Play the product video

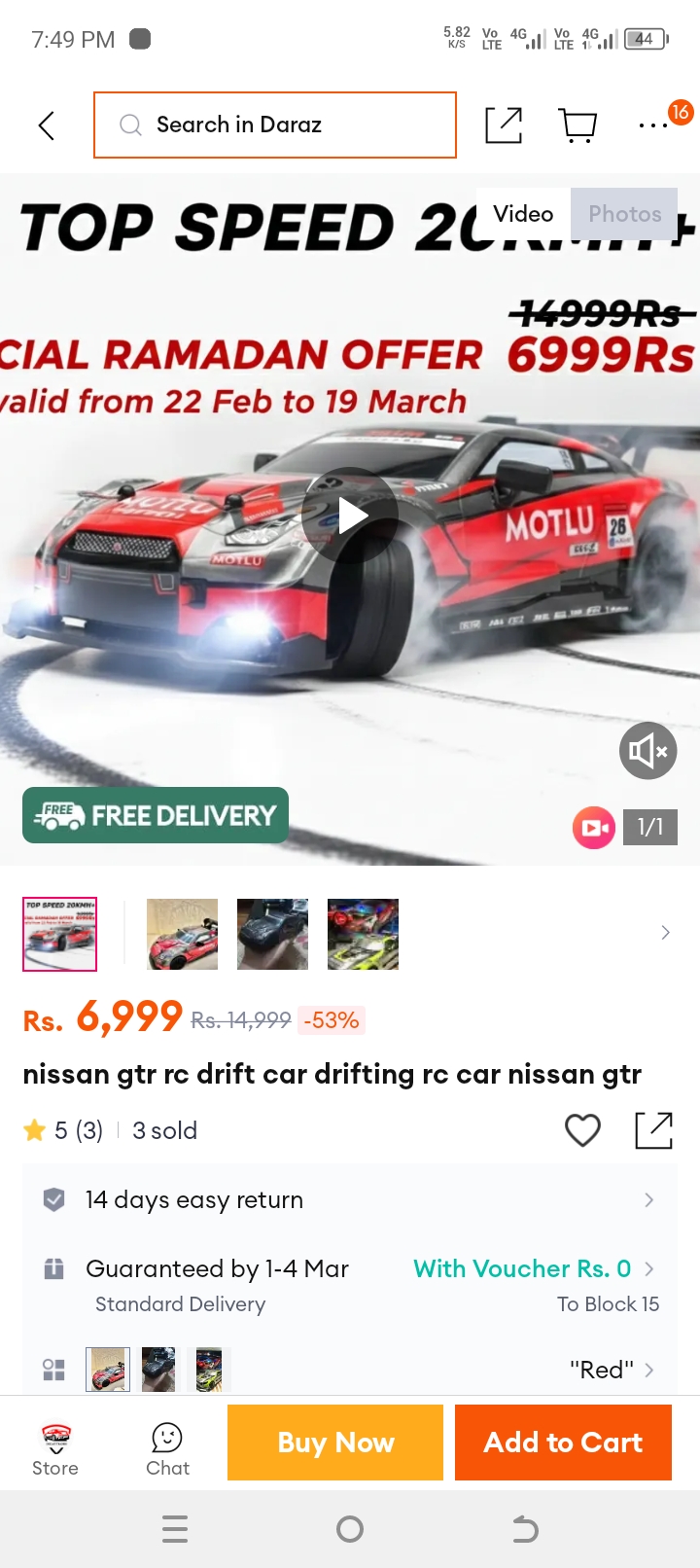coord(350,516)
